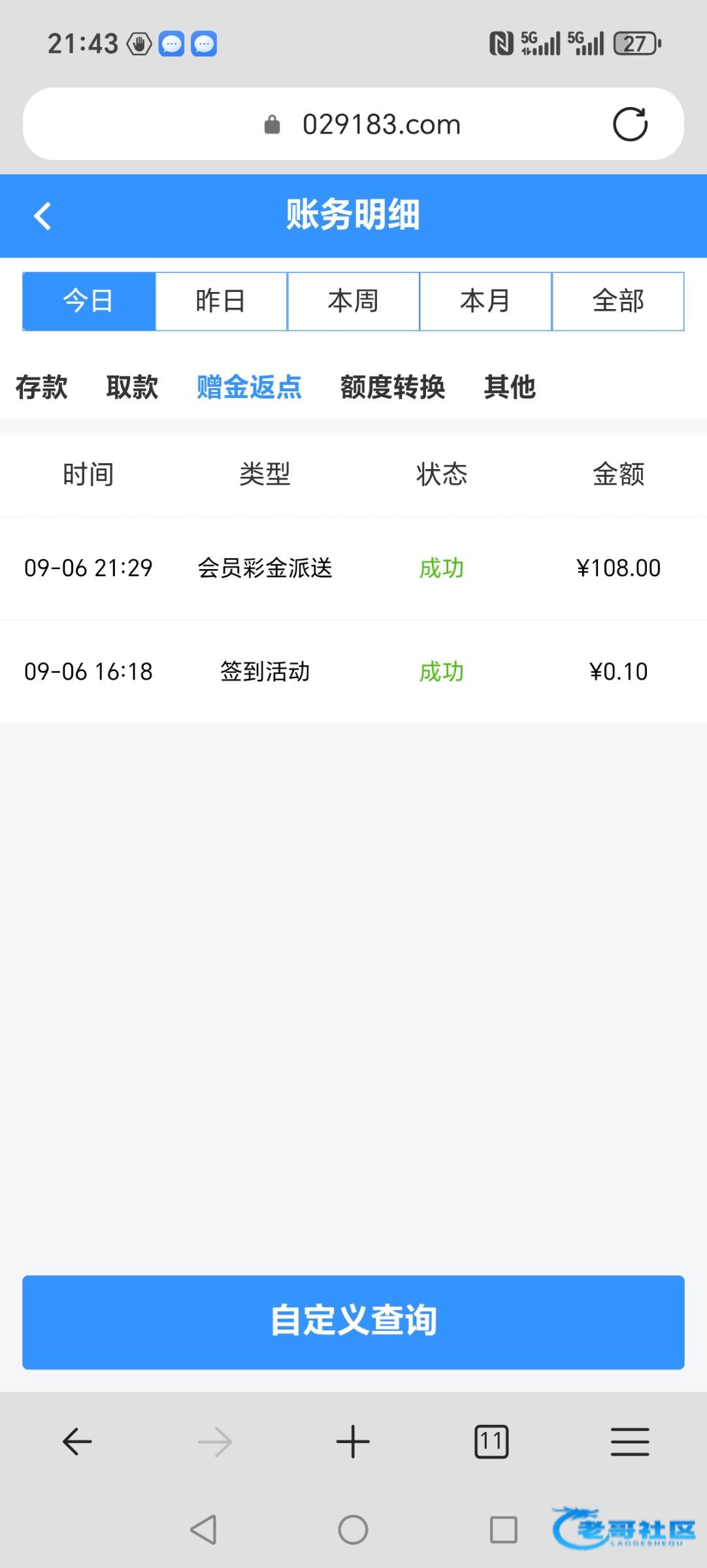The height and width of the screenshot is (1568, 707).
Task: Go back from 账务明细 page
Action: (42, 216)
